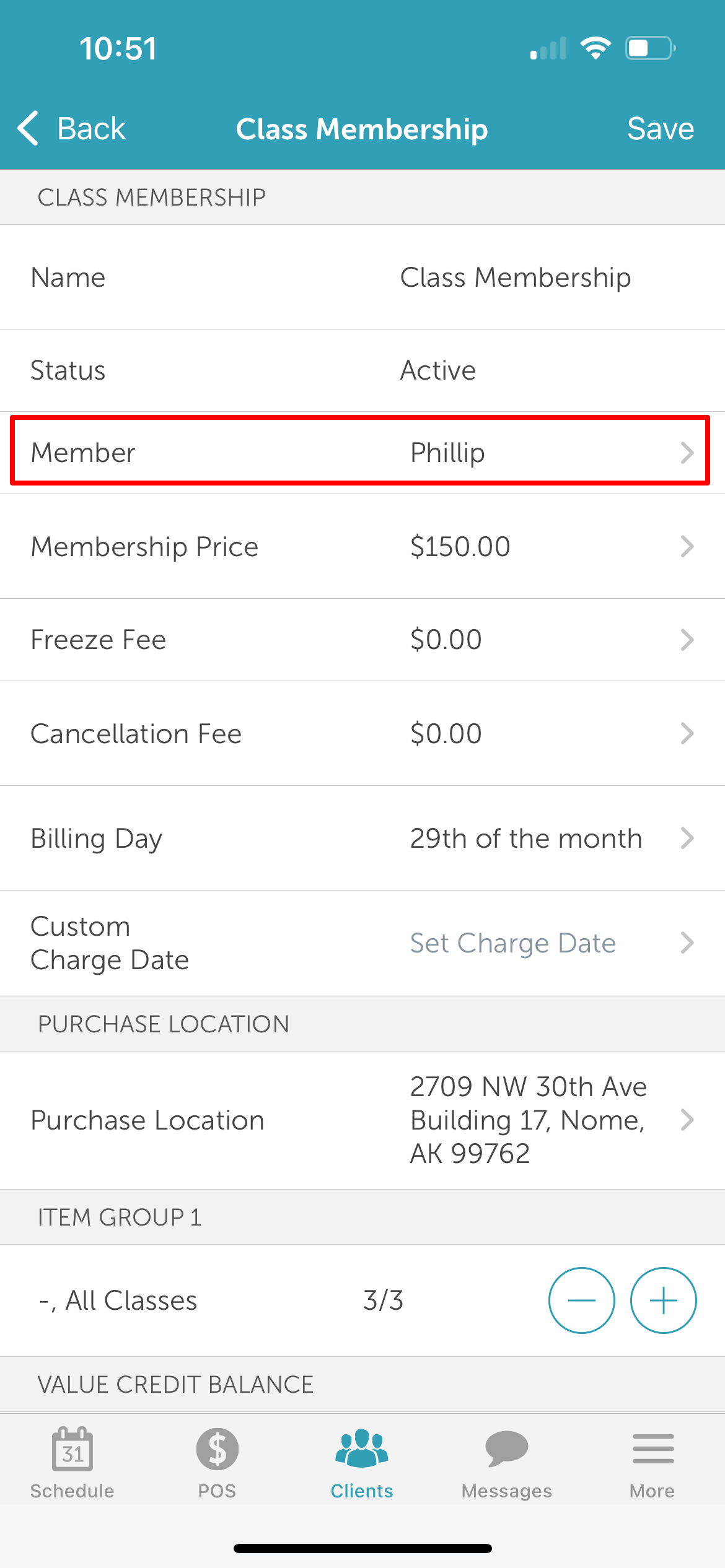Open the Messages tab
The image size is (725, 1568).
[x=507, y=1463]
